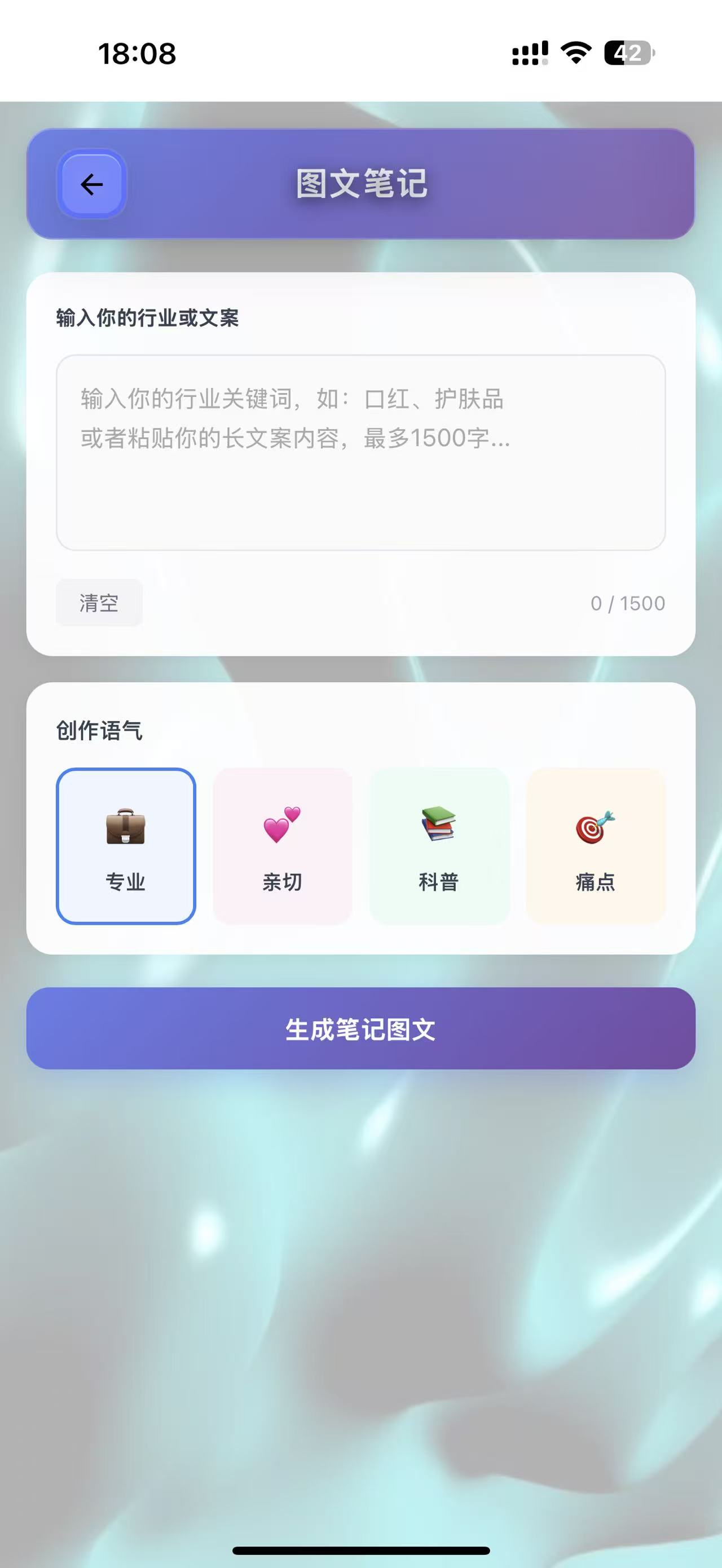This screenshot has width=722, height=1568.
Task: Tap the back arrow in the header
Action: [91, 184]
